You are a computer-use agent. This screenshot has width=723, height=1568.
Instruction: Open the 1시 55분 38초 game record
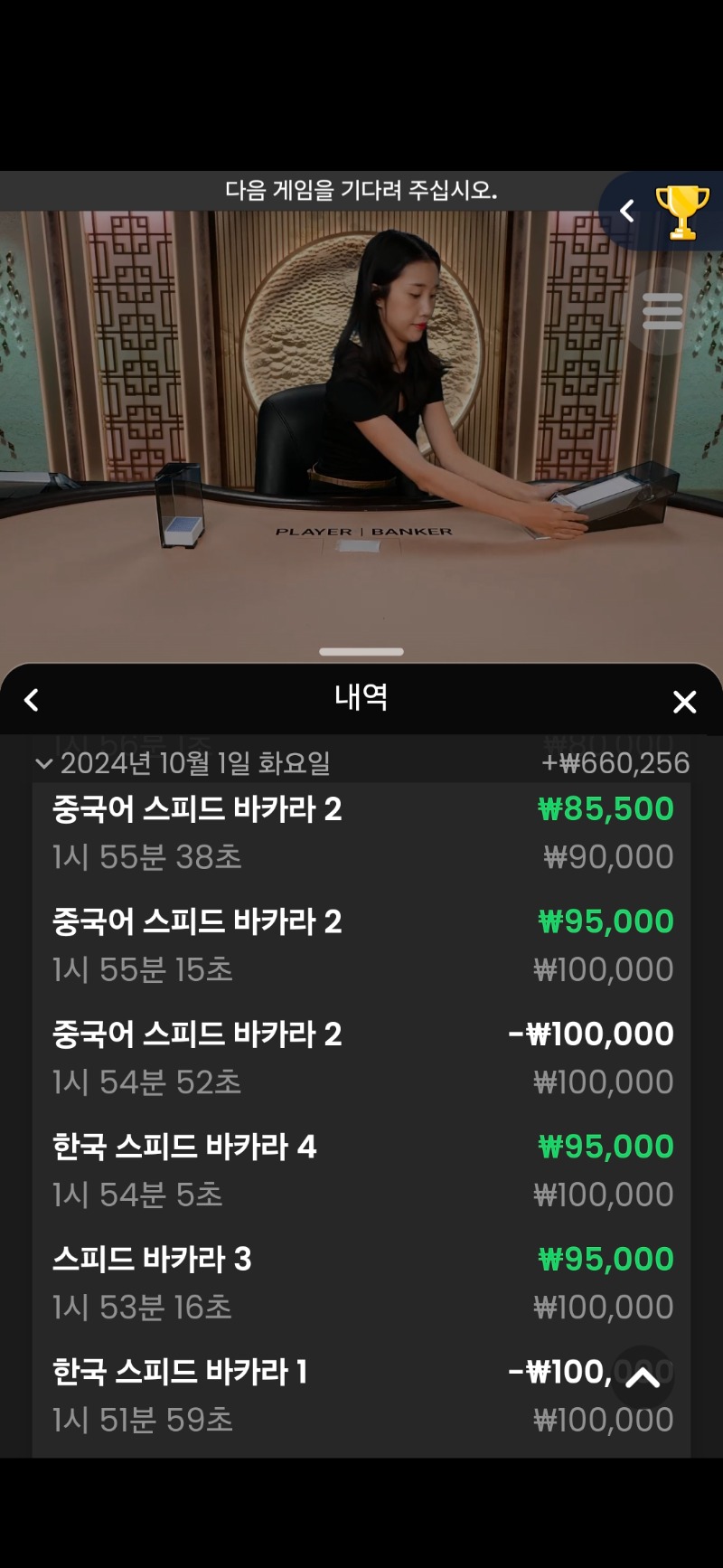tap(361, 833)
